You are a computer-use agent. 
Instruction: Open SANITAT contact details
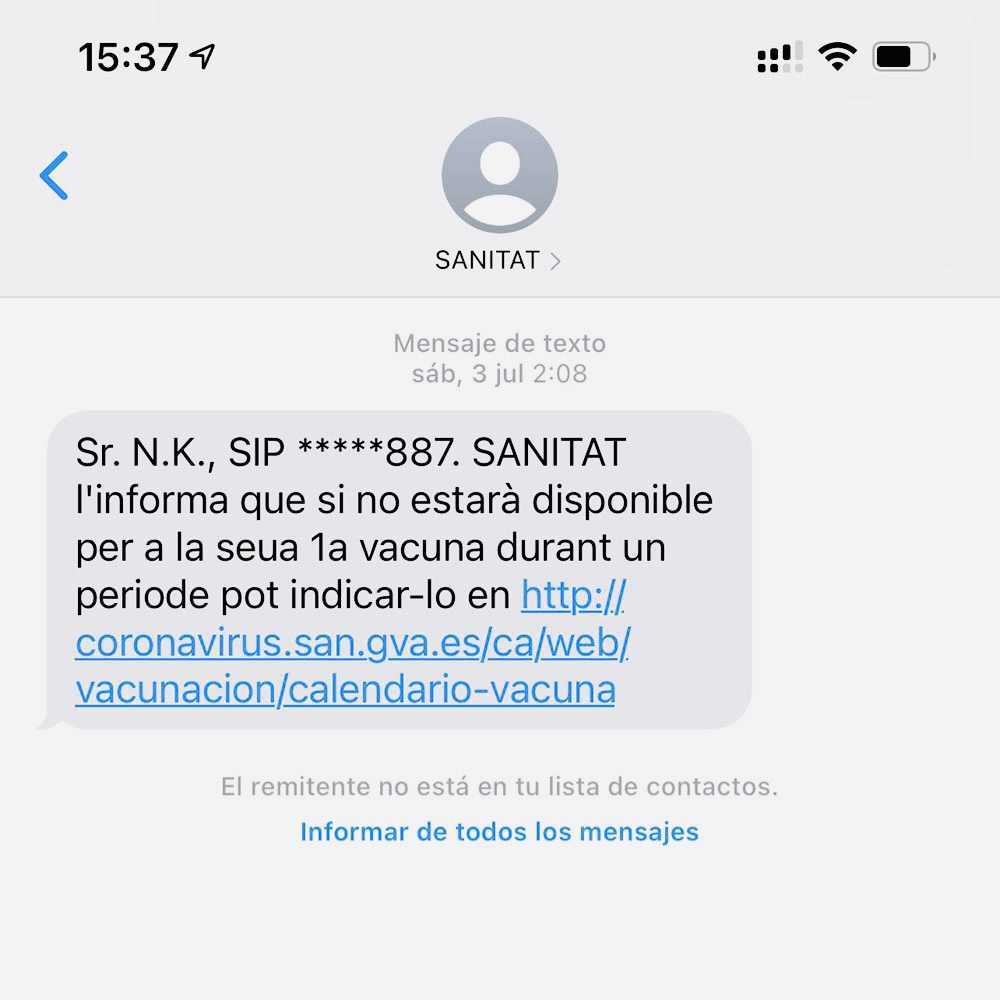coord(498,260)
